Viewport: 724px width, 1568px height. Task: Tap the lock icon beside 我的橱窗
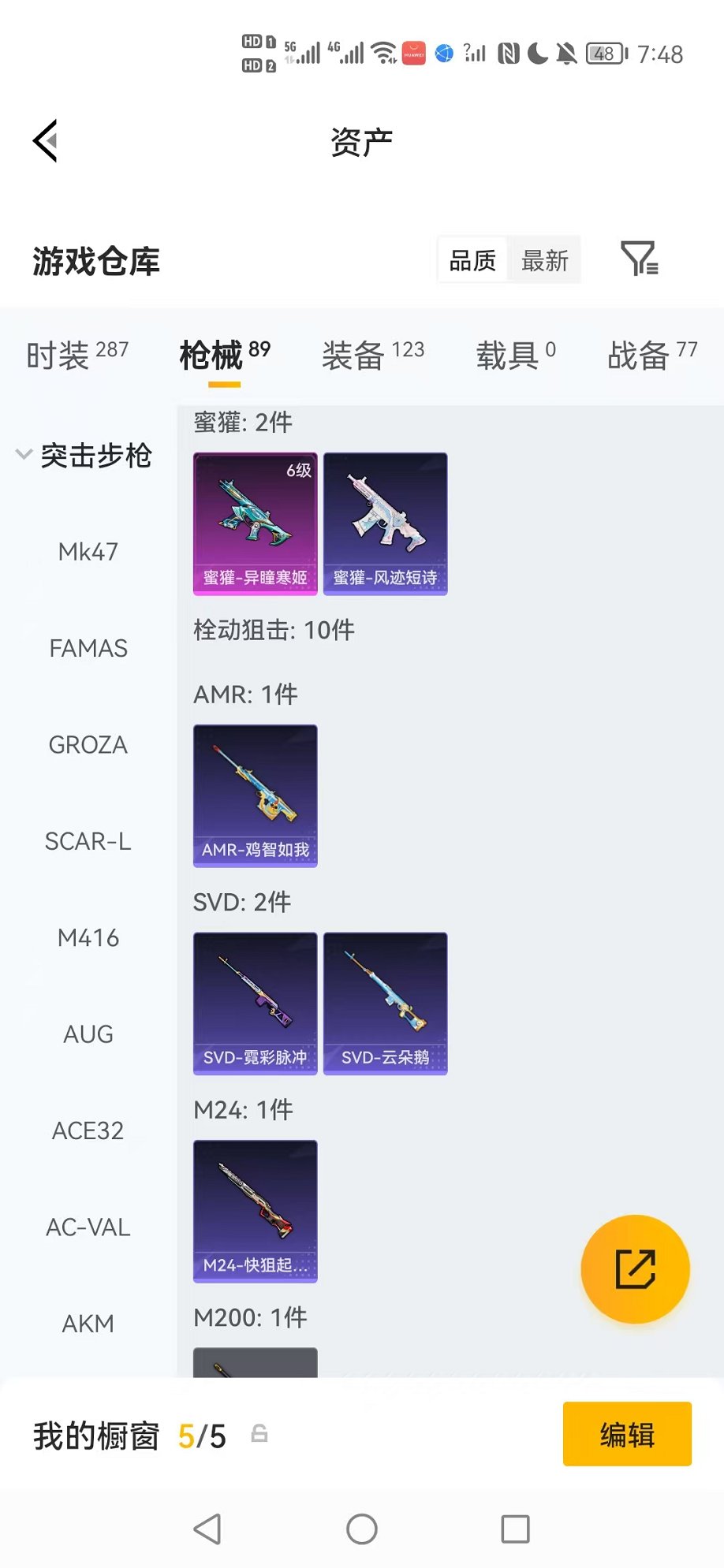(260, 1435)
